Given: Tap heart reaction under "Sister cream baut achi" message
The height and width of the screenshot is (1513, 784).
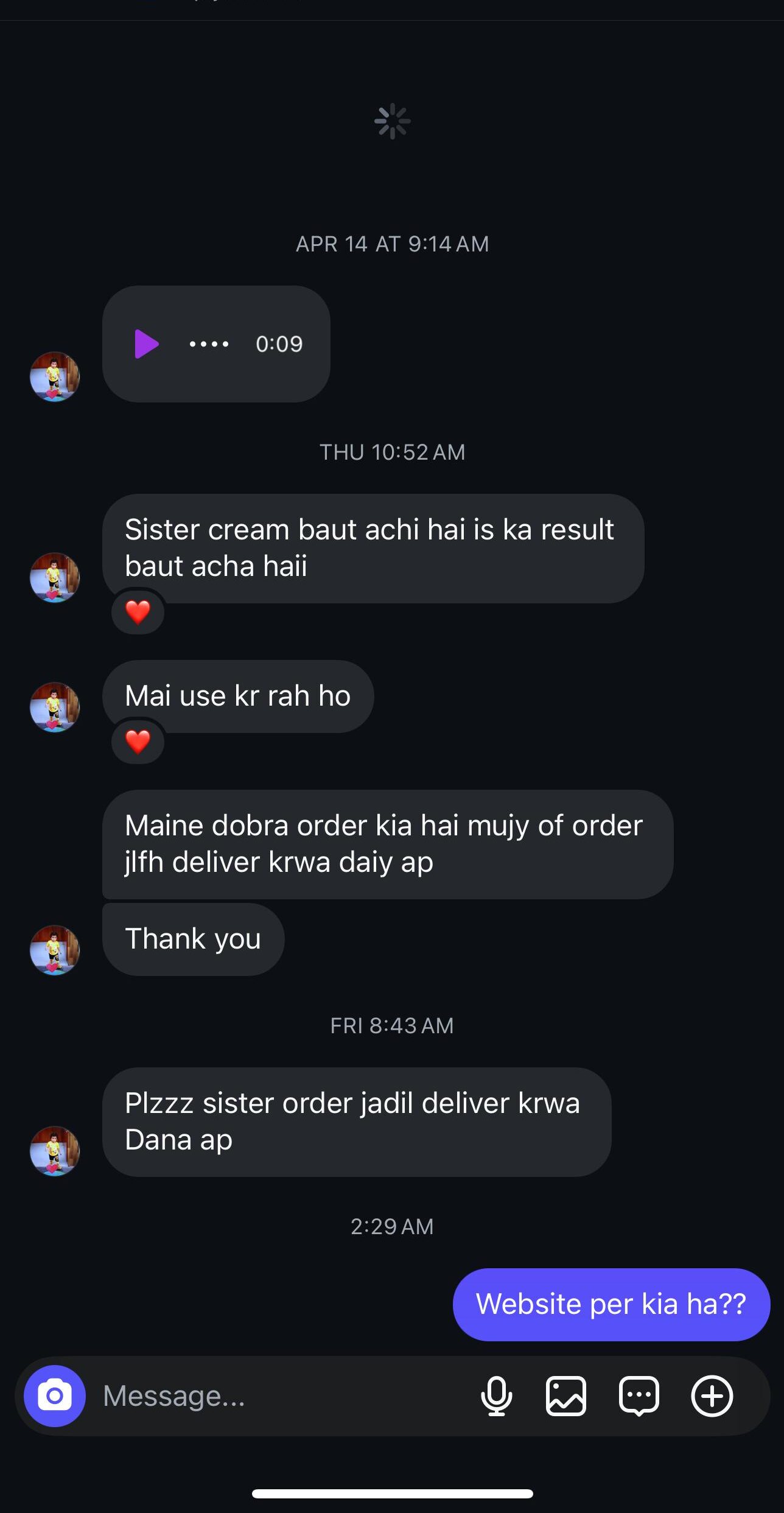Looking at the screenshot, I should [138, 612].
